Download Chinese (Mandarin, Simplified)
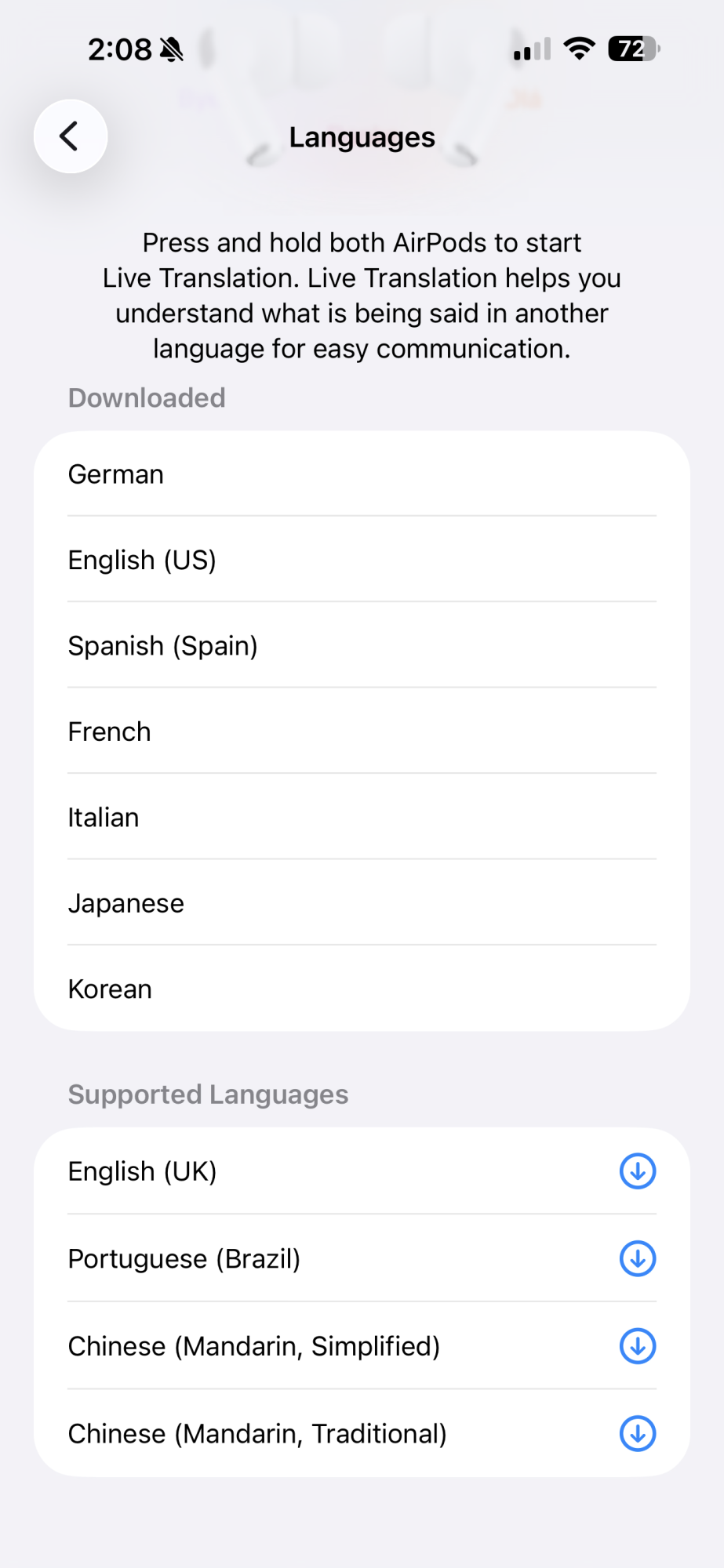The height and width of the screenshot is (1568, 724). click(x=638, y=1346)
